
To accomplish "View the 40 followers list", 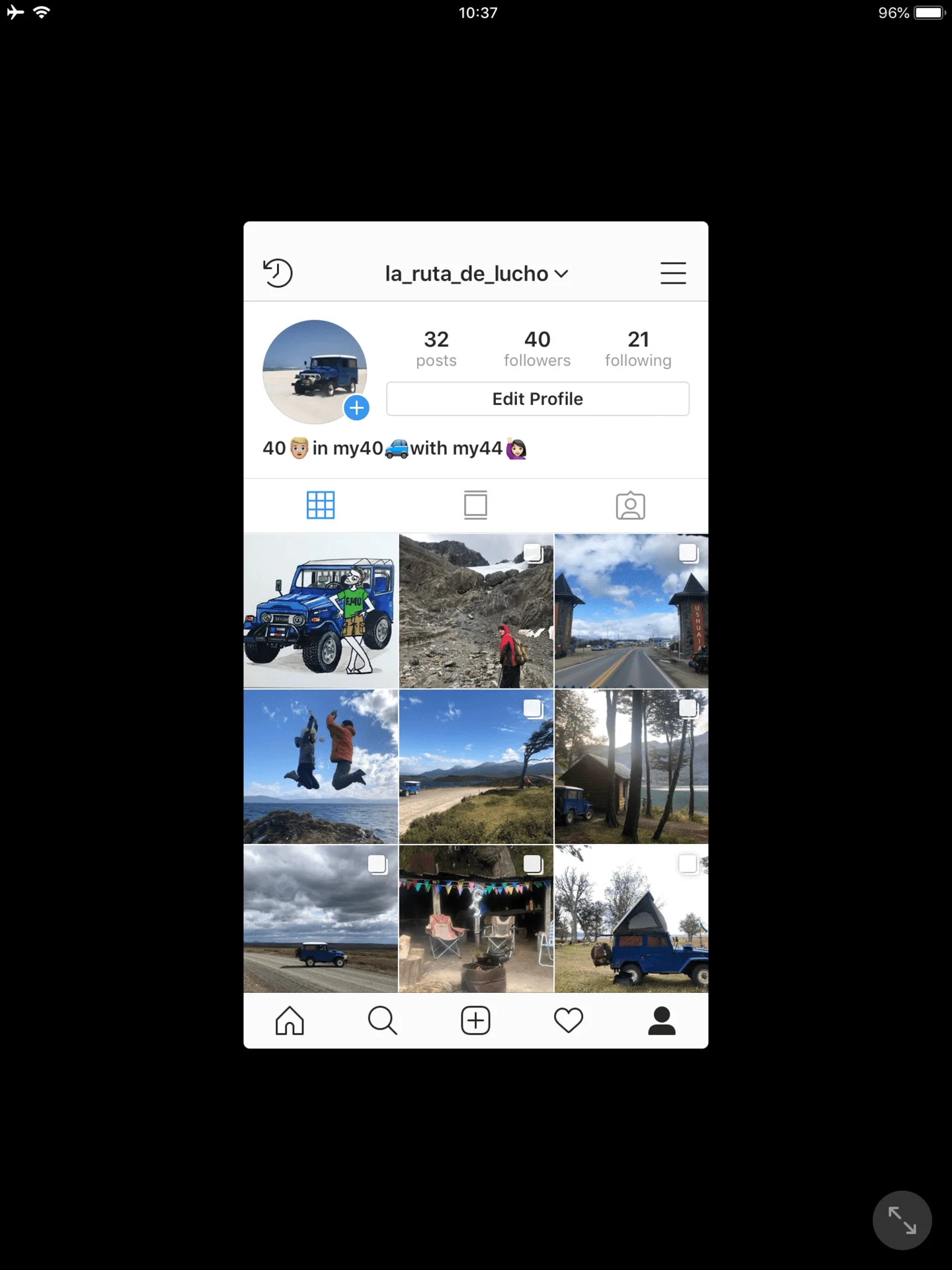I will click(537, 349).
